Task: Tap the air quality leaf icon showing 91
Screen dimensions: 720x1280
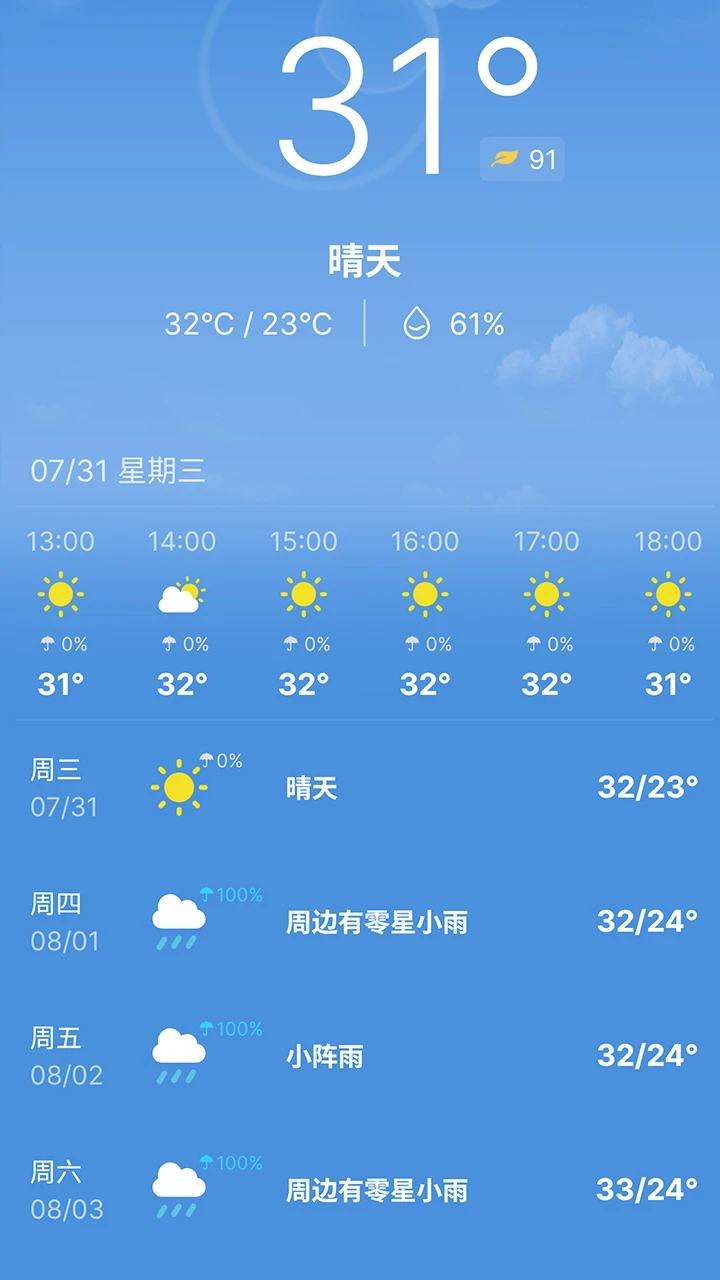Action: [x=505, y=158]
